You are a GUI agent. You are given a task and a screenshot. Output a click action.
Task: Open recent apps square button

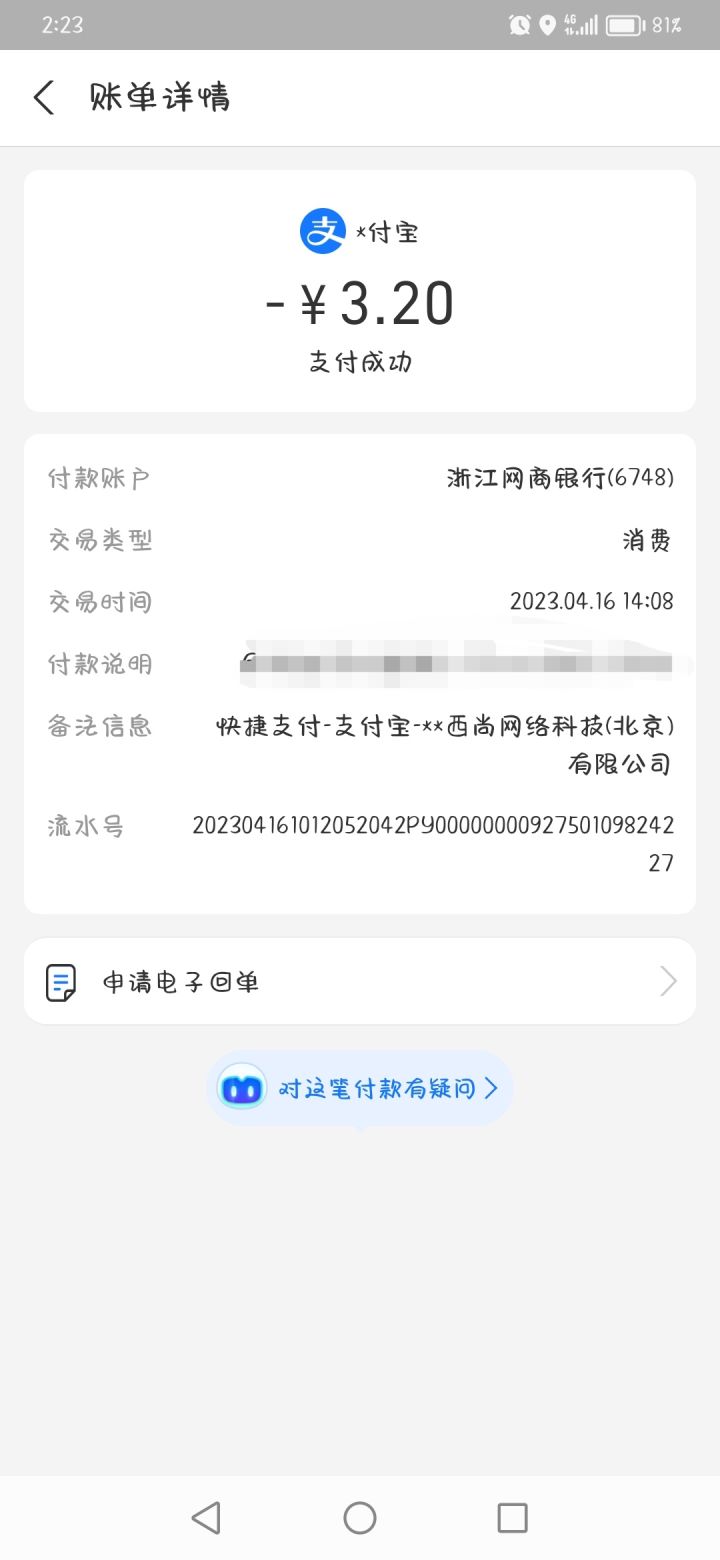(512, 1518)
